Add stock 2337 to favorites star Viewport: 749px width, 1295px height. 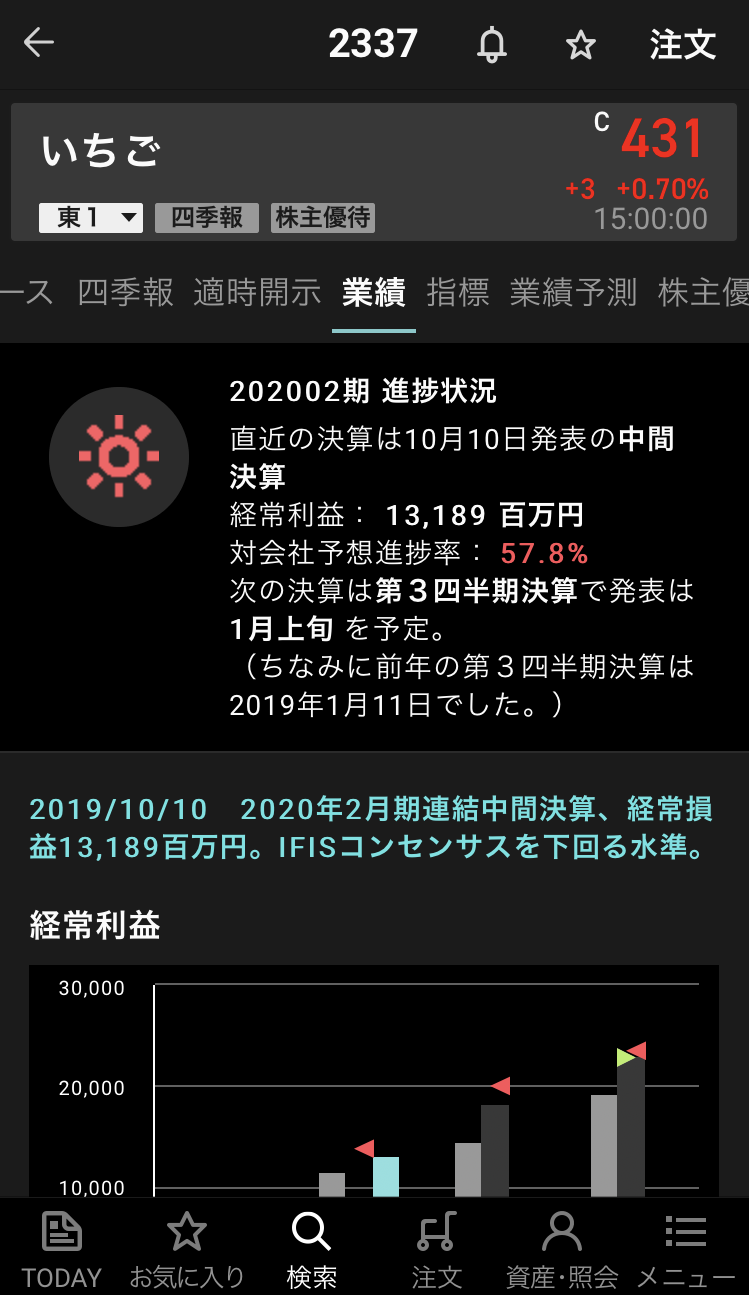point(581,45)
